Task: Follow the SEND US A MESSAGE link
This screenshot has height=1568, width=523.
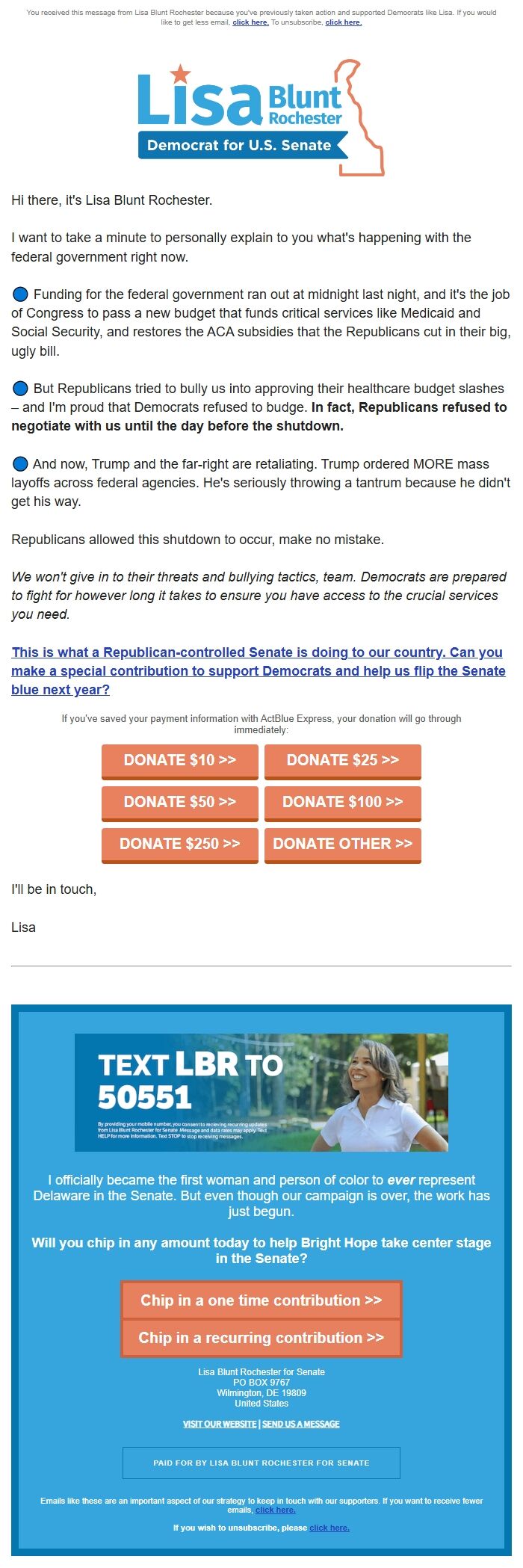Action: tap(301, 1424)
